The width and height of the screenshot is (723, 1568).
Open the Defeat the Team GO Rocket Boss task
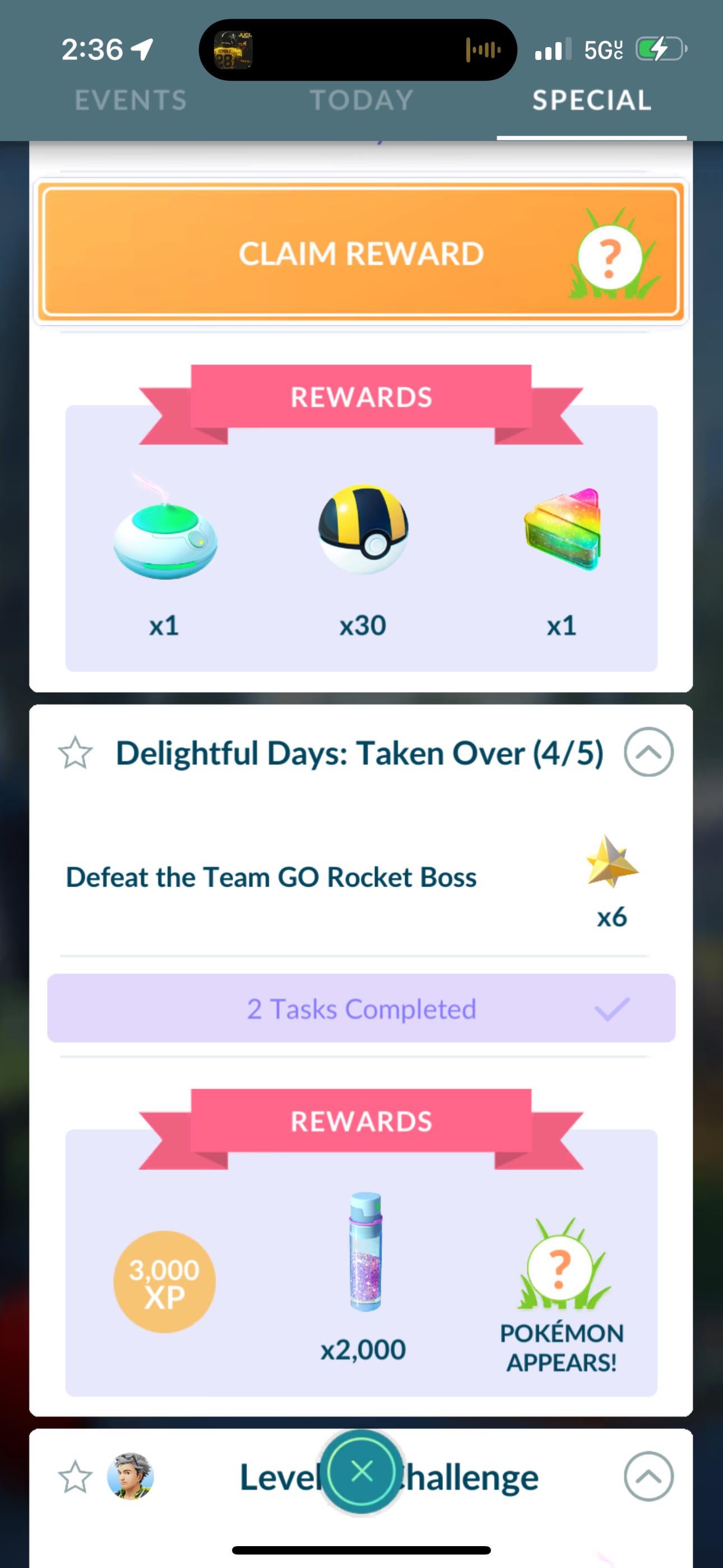coord(271,877)
